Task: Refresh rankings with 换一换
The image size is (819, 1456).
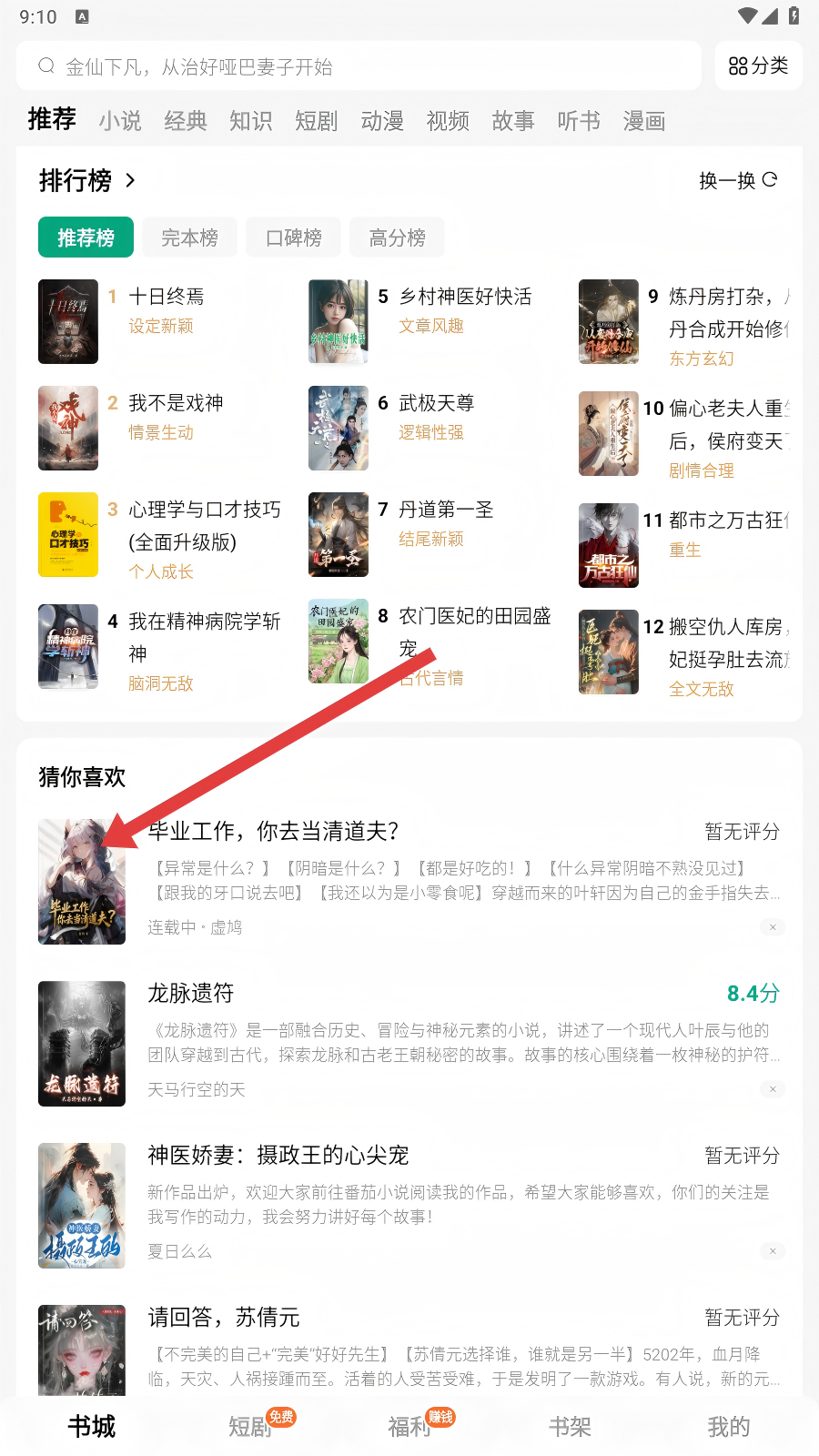Action: pyautogui.click(x=738, y=180)
